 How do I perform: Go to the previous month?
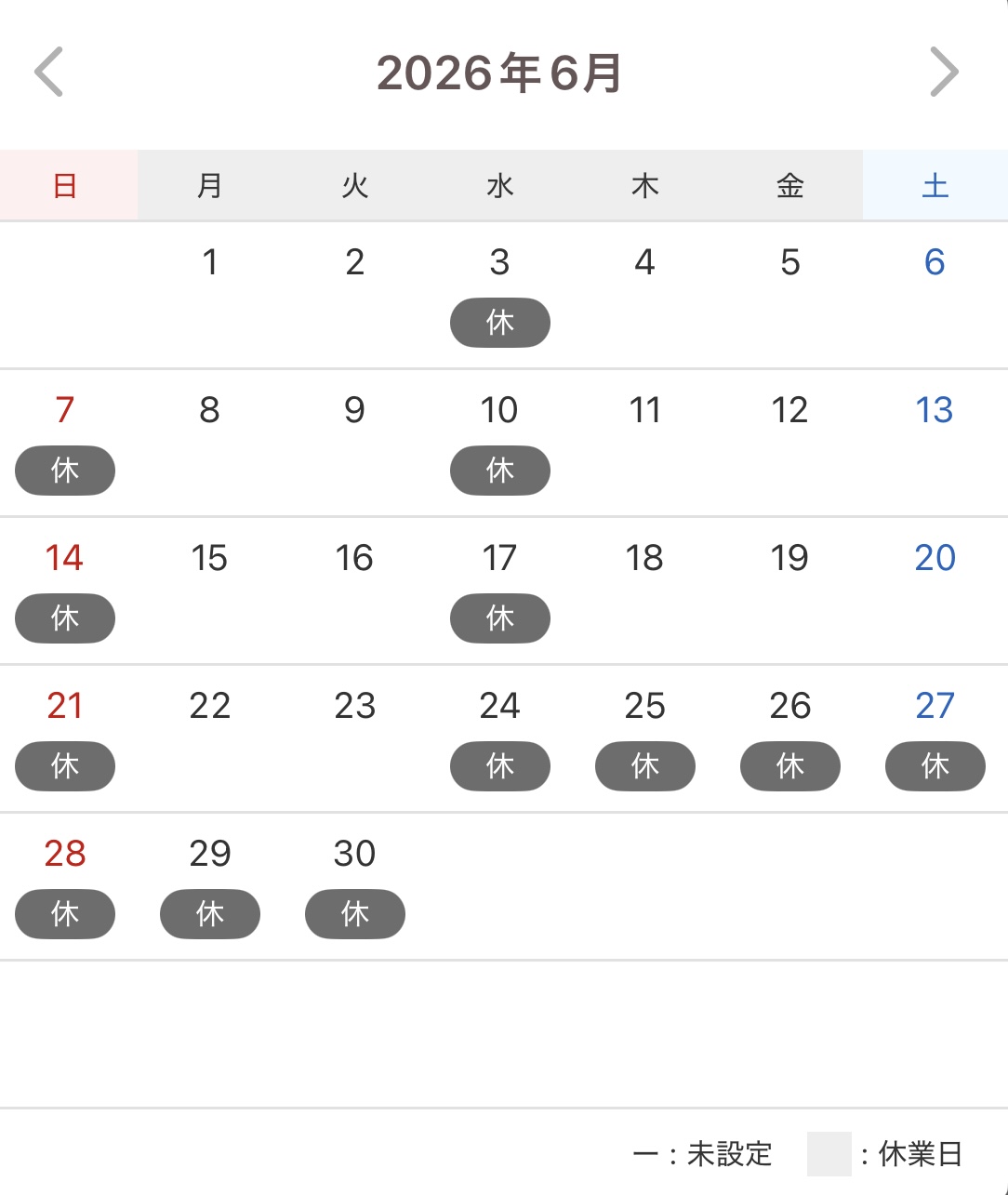coord(48,72)
